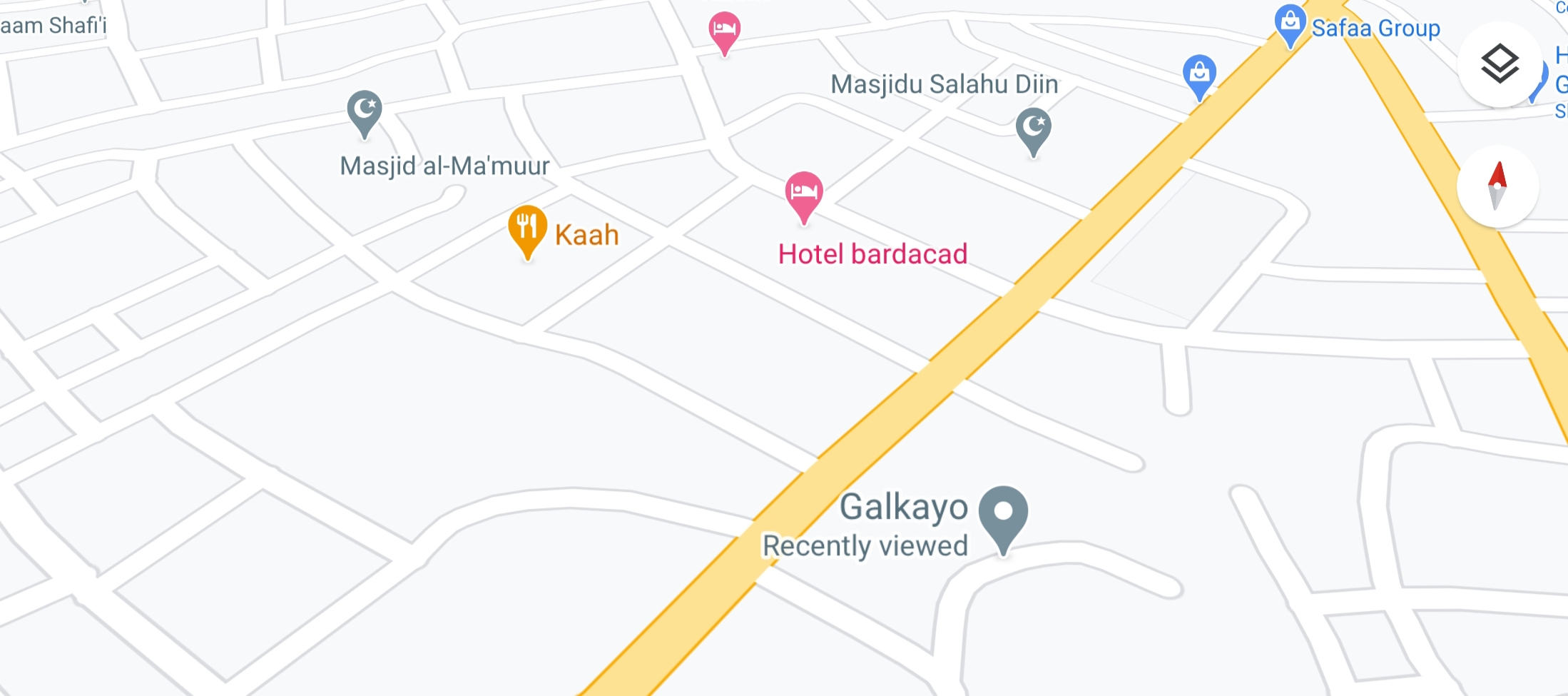Tap the compass to reset north
1568x696 pixels.
(1497, 186)
